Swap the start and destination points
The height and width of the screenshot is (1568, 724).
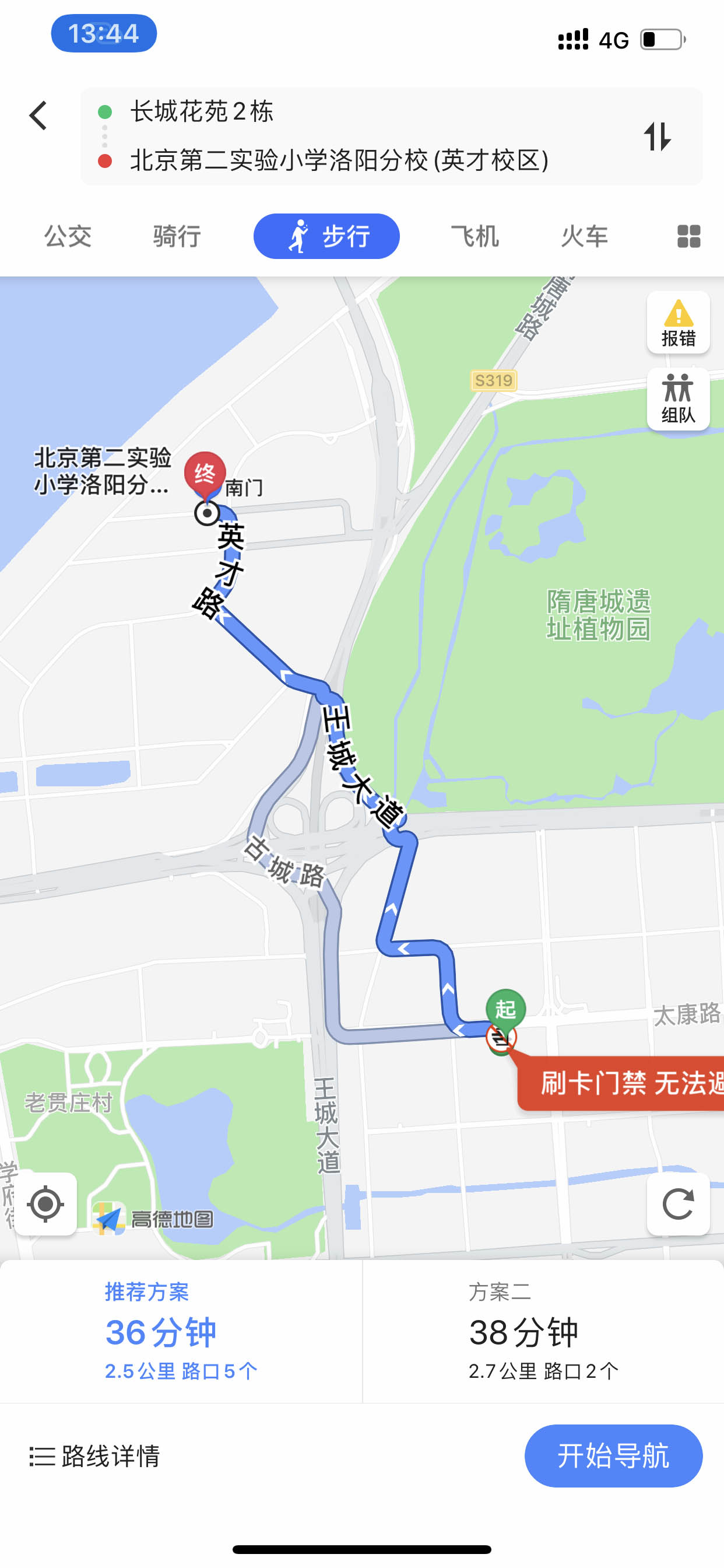[657, 136]
